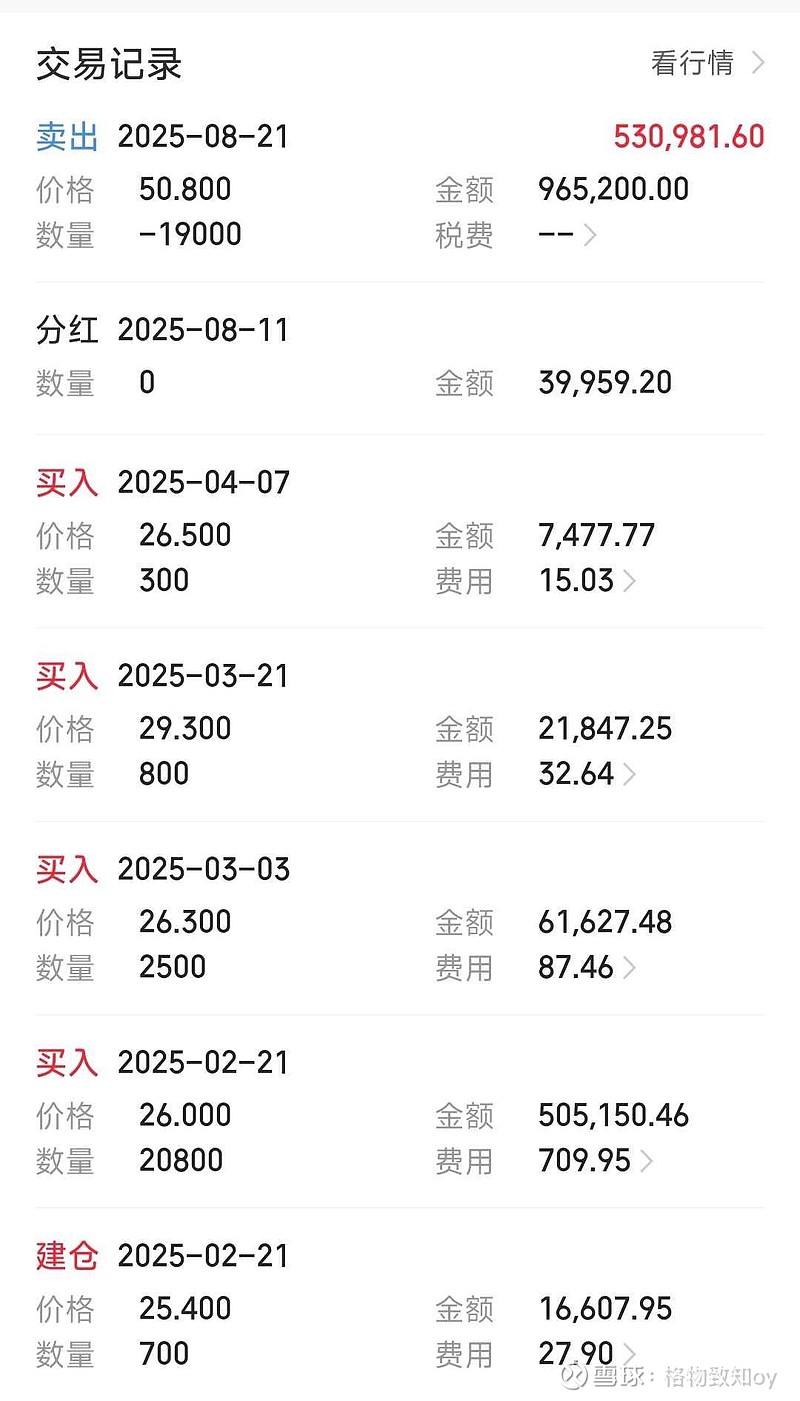This screenshot has width=800, height=1401.
Task: Open the 看行情 market quote link
Action: (x=708, y=63)
